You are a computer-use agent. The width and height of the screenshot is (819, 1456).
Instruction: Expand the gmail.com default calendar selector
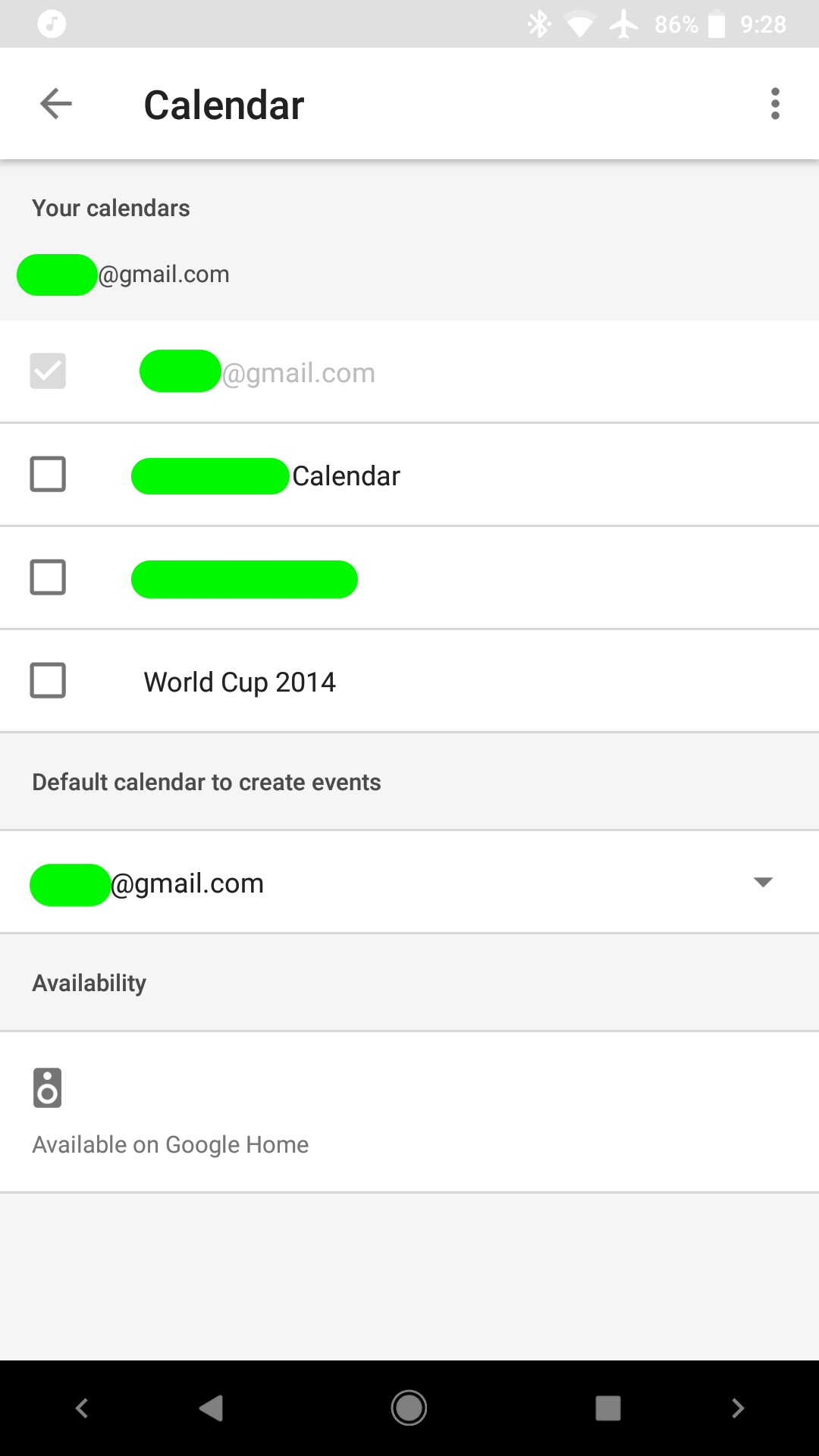[x=409, y=882]
